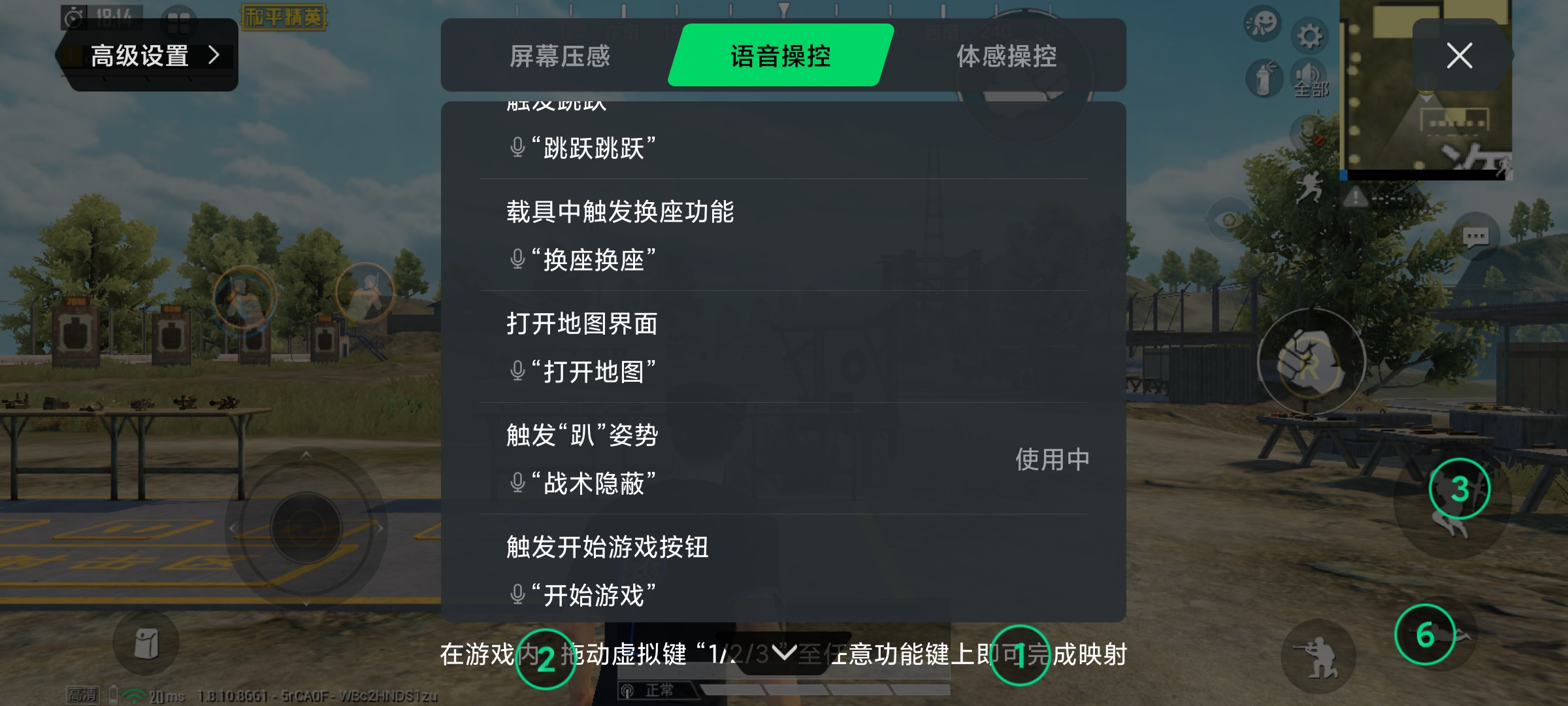Tap virtual key number 6

coord(1425,634)
